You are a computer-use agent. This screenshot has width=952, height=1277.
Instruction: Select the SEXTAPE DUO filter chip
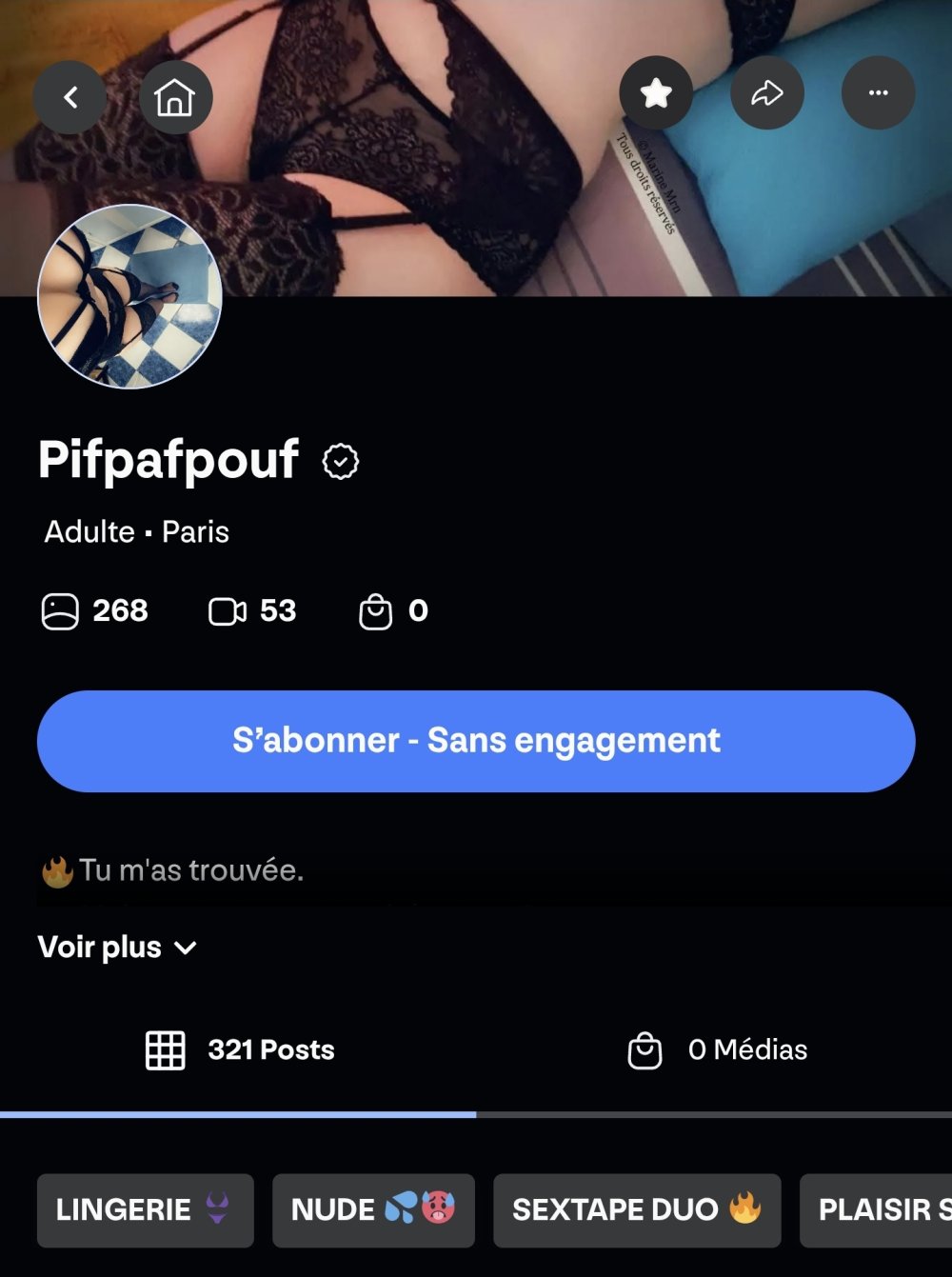point(636,1209)
